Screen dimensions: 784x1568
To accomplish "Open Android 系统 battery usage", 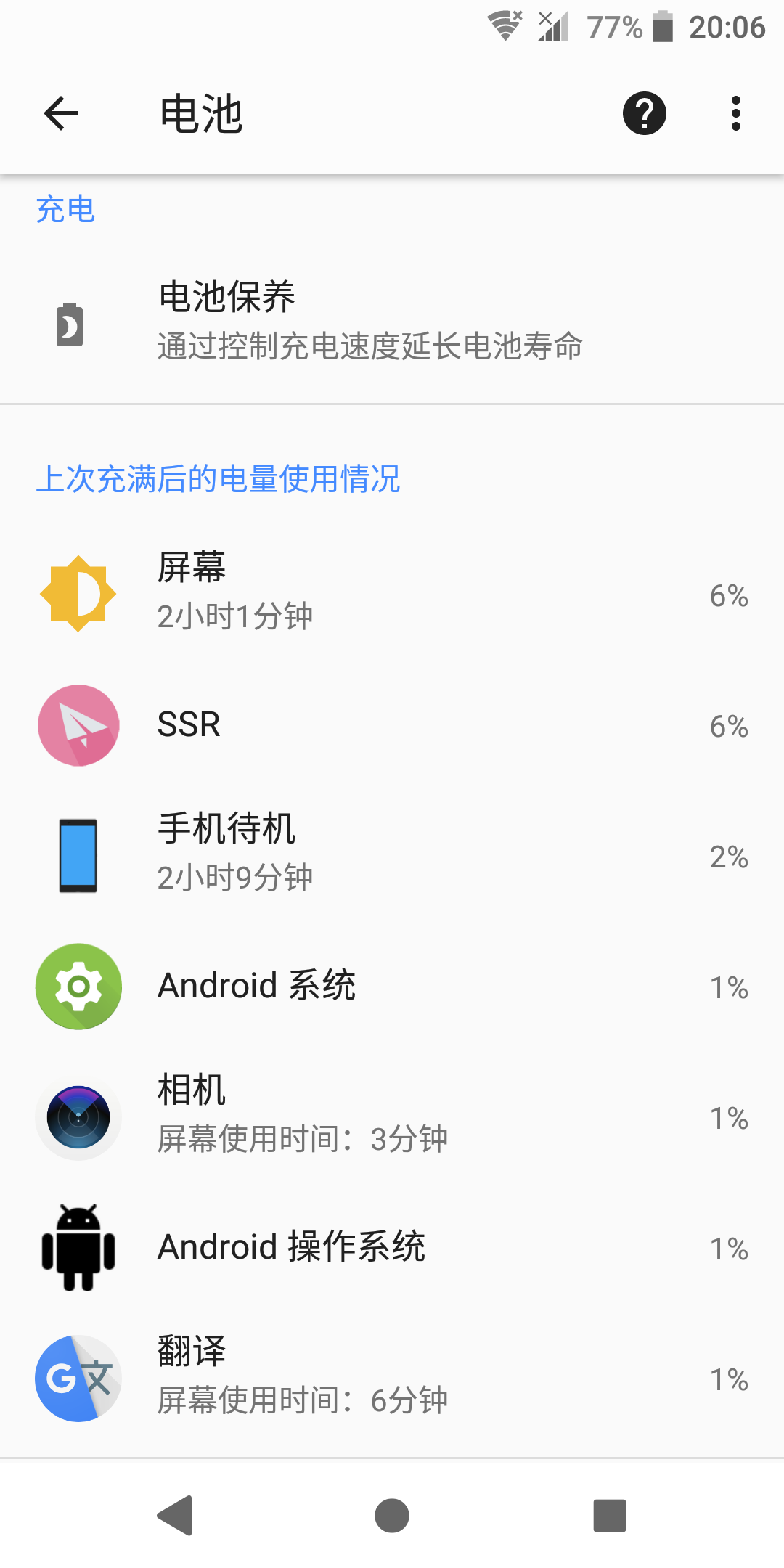I will 392,986.
